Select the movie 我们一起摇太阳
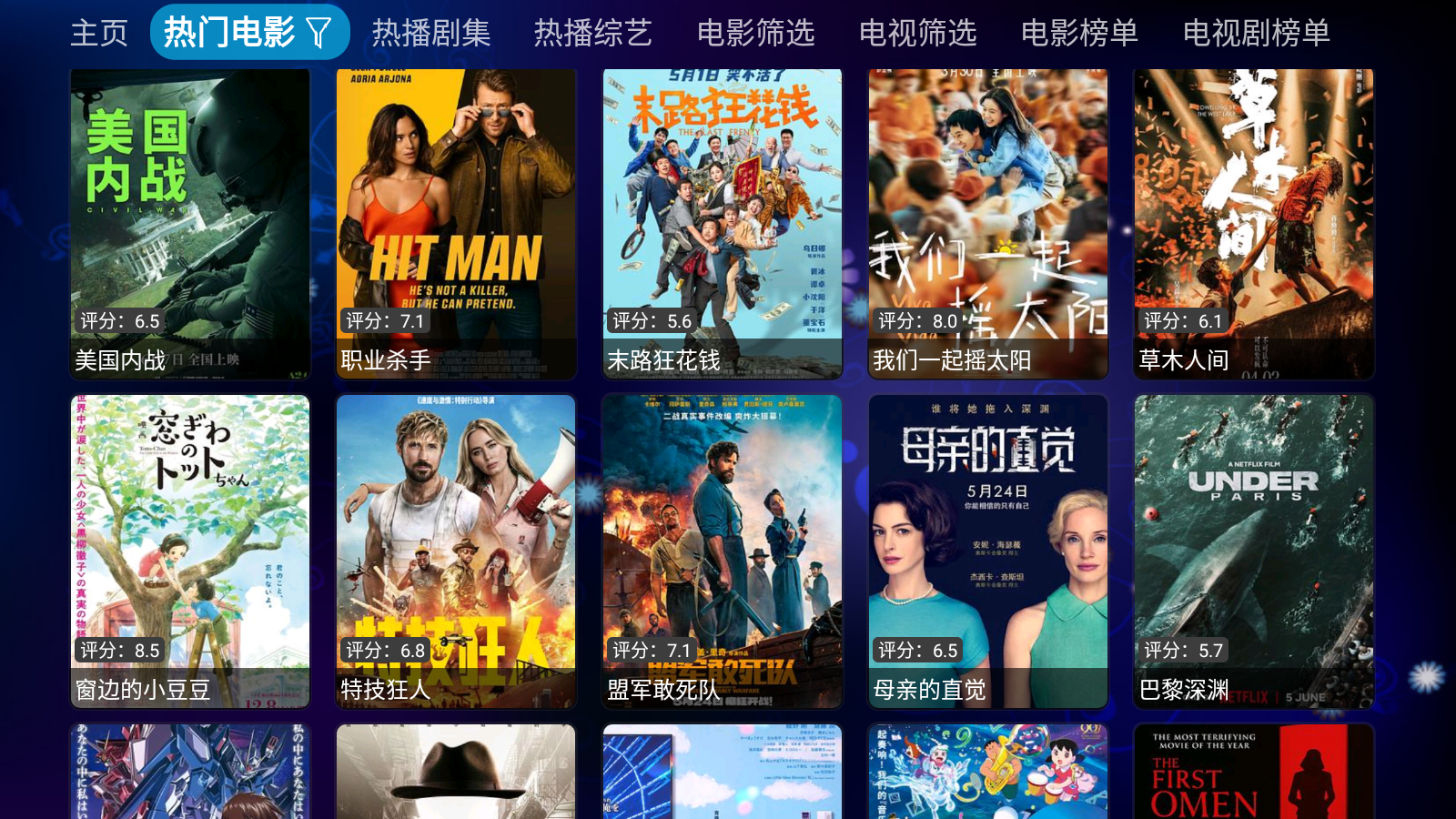 [x=988, y=223]
